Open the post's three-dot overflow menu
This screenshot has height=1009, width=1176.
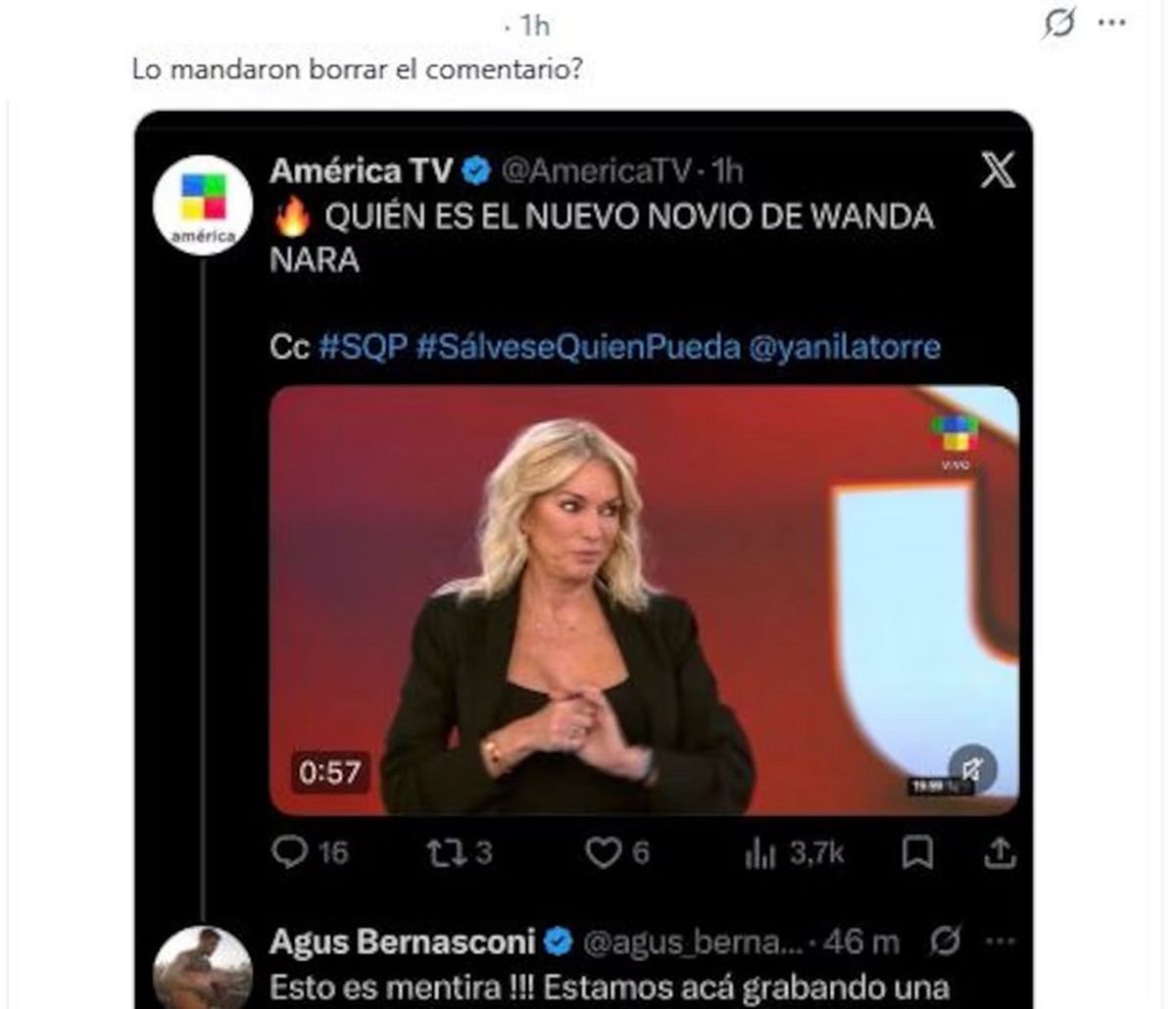(1111, 24)
